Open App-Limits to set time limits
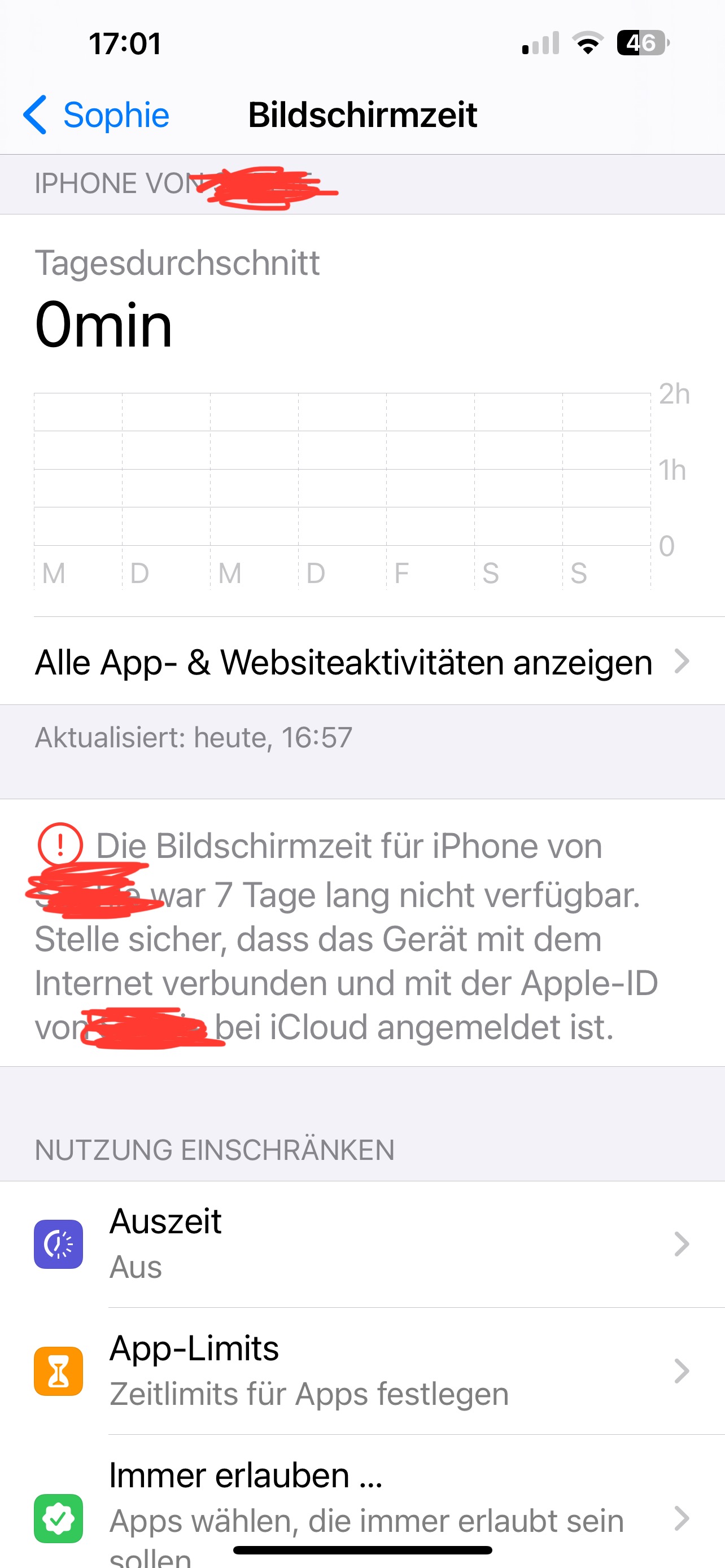Screen dimensions: 725x1568 (362, 1371)
